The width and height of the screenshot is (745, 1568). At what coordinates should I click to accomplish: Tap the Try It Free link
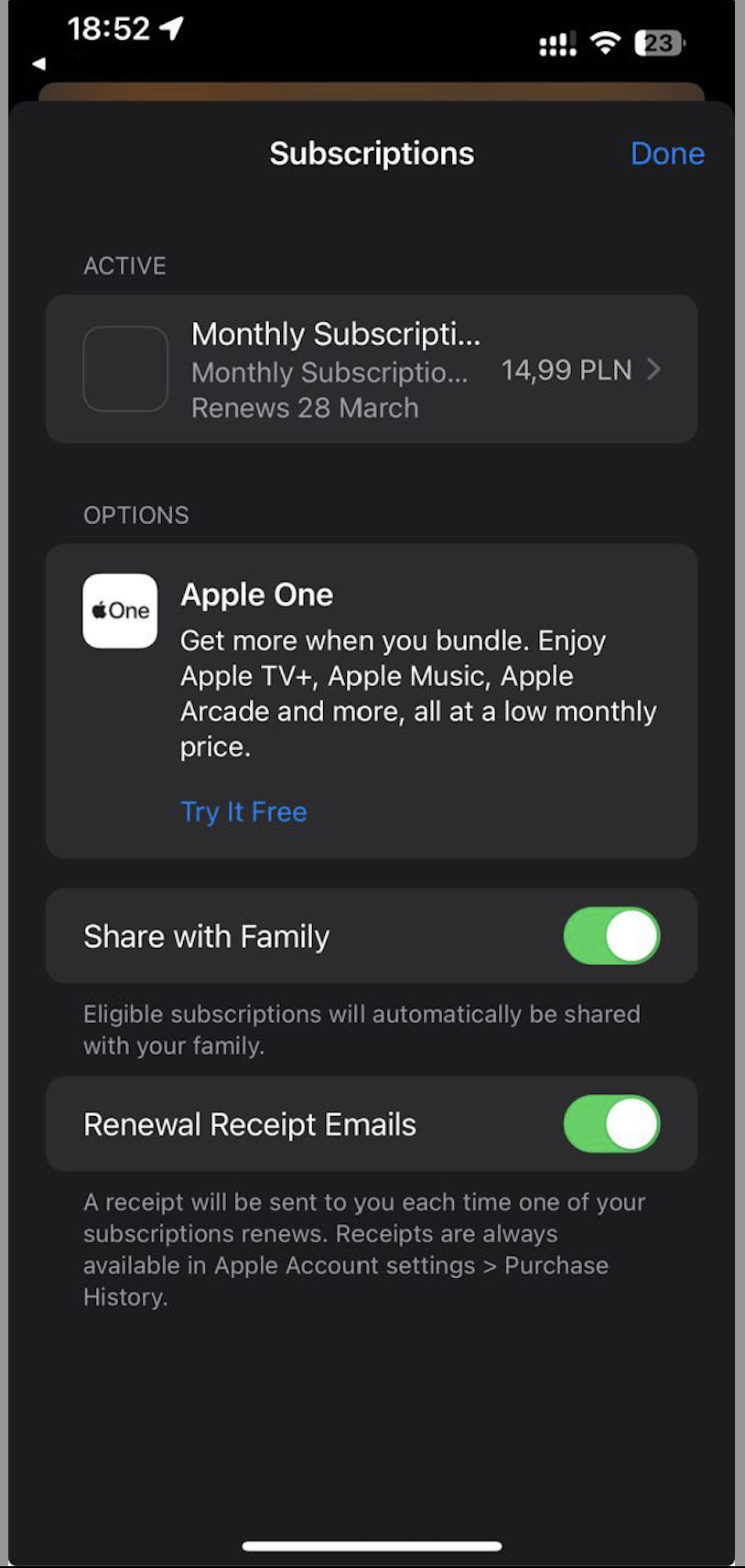pos(243,811)
